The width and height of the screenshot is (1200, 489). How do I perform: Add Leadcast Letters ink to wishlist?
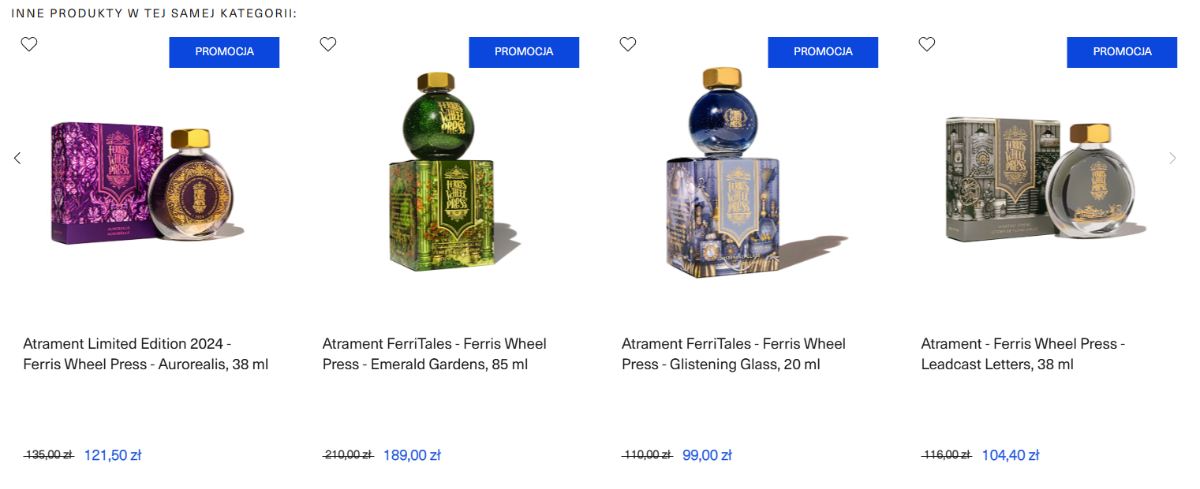(927, 44)
